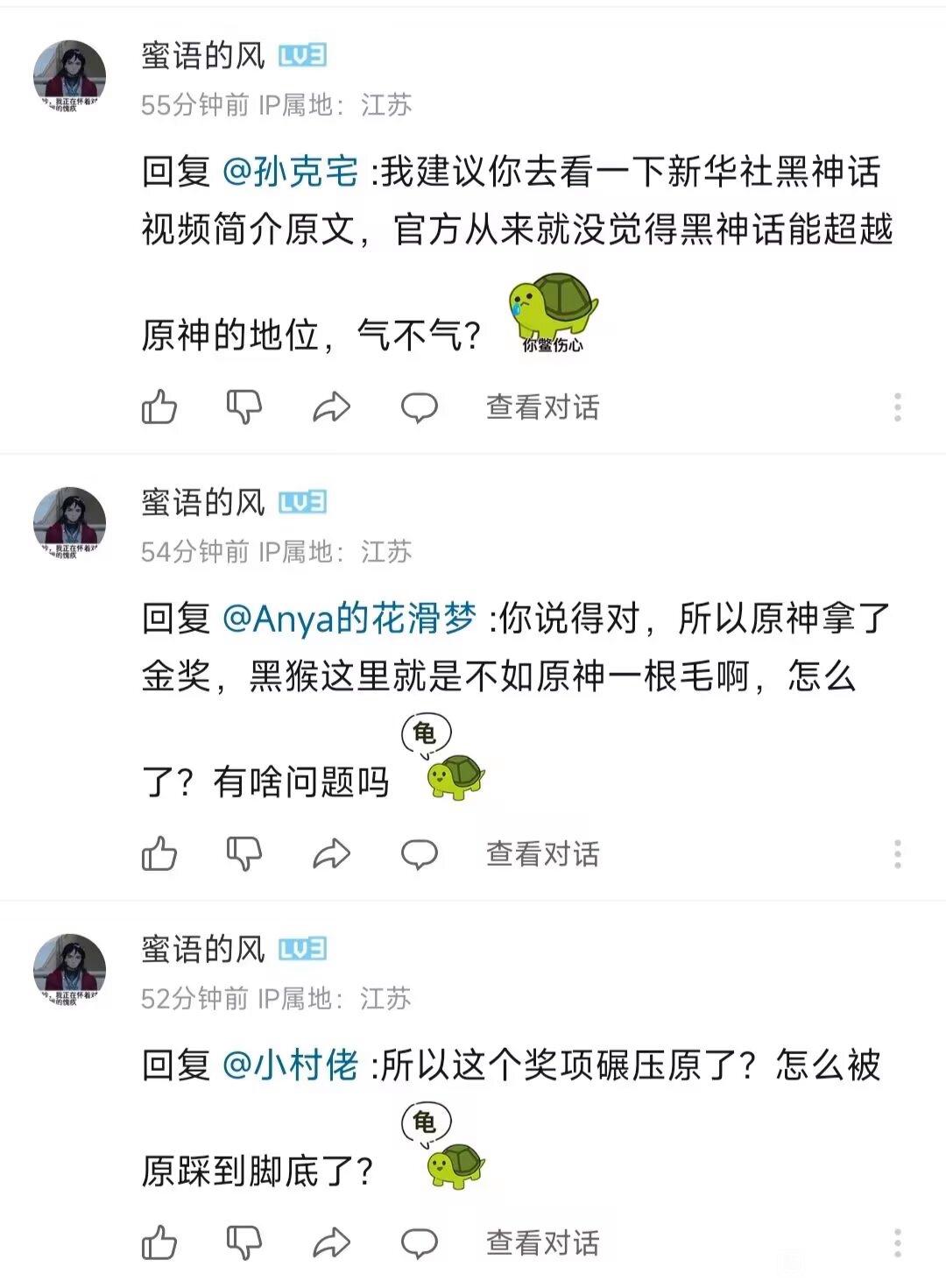The width and height of the screenshot is (946, 1288).
Task: Share the comment replying to @孙克宅
Action: pos(332,407)
